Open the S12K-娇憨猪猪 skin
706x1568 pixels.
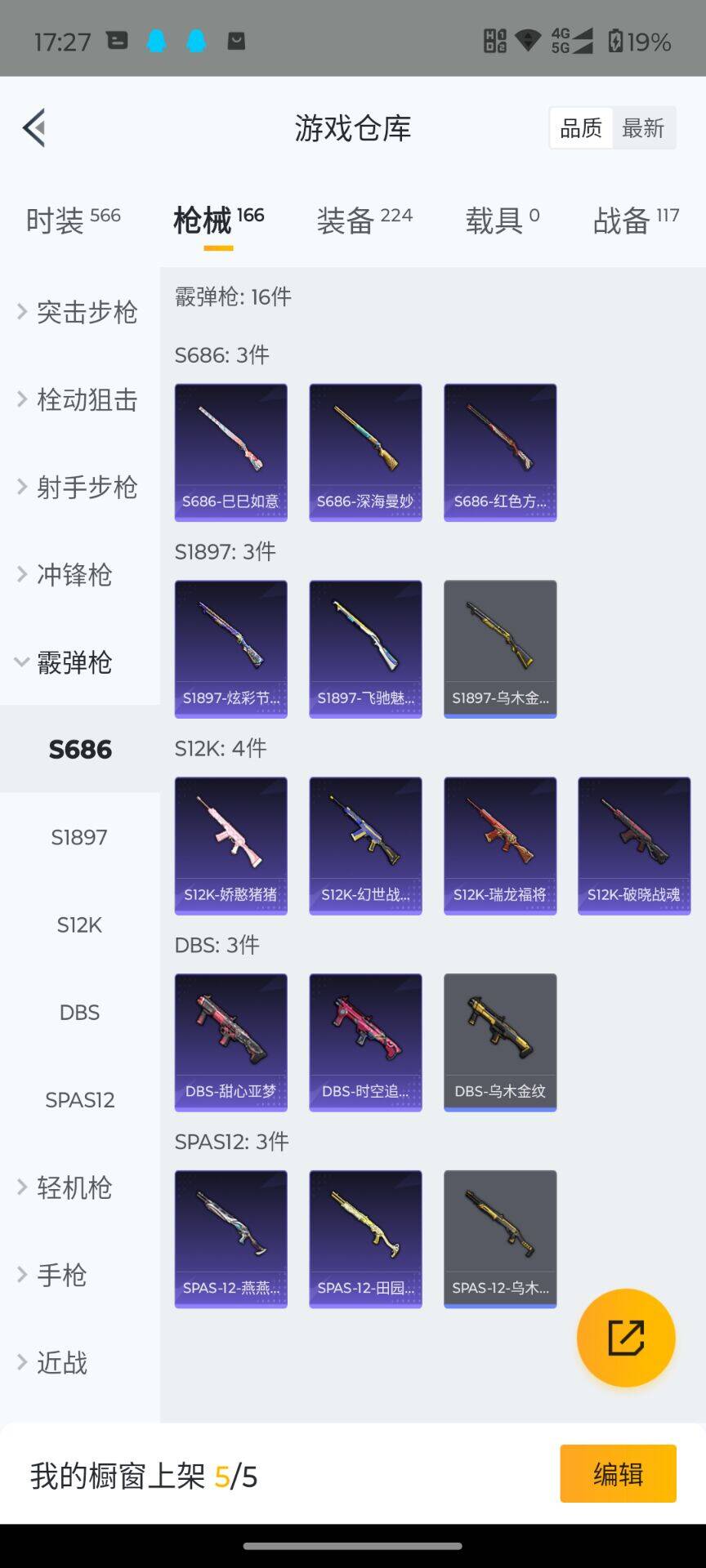tap(230, 845)
